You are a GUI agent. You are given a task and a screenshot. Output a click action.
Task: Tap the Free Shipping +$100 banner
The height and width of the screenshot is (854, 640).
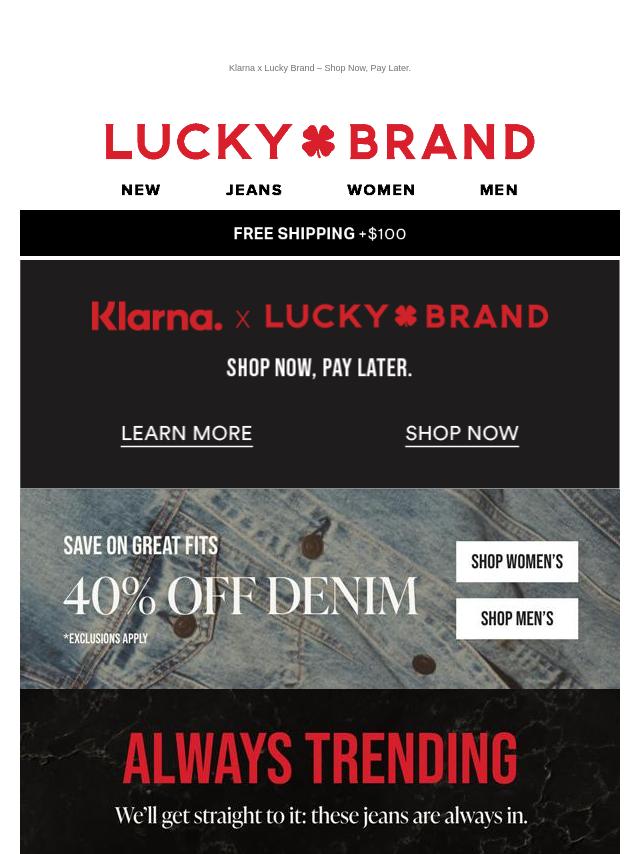click(320, 233)
